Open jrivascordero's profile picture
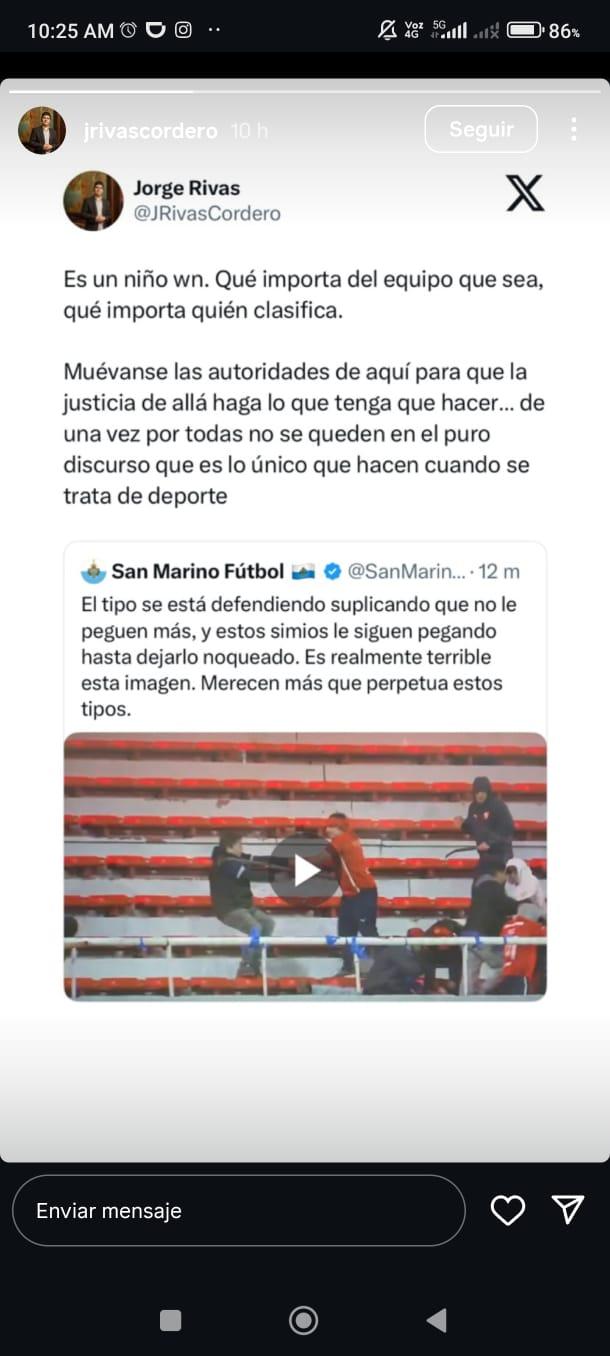The height and width of the screenshot is (1356, 610). [x=42, y=130]
